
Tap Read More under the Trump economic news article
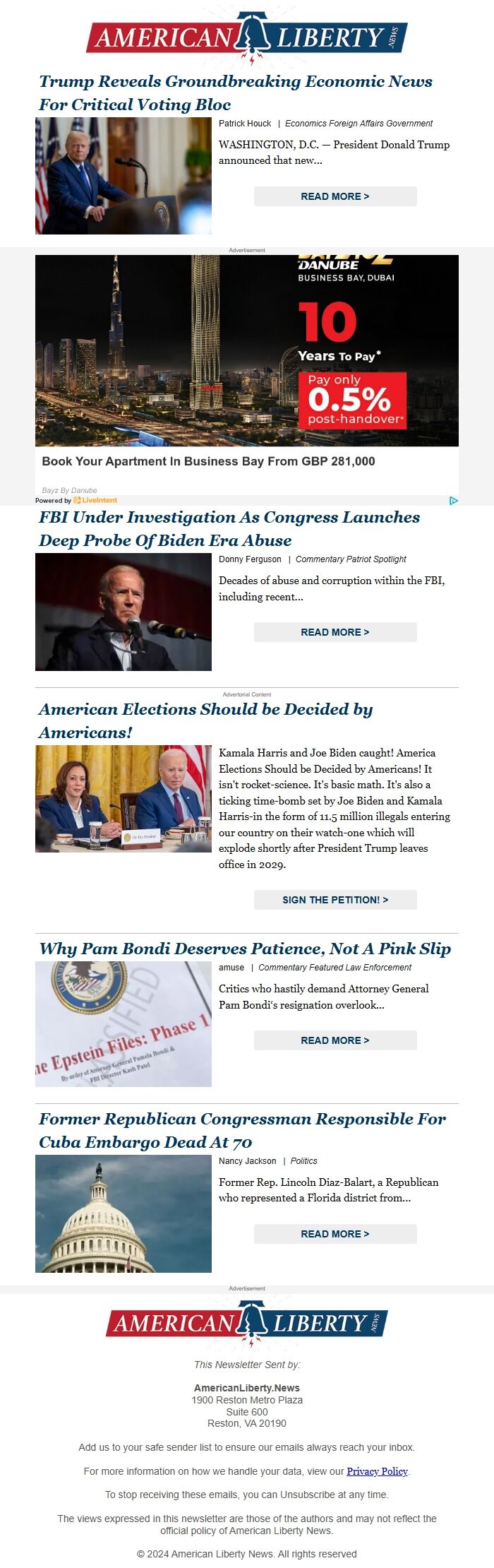click(x=335, y=196)
